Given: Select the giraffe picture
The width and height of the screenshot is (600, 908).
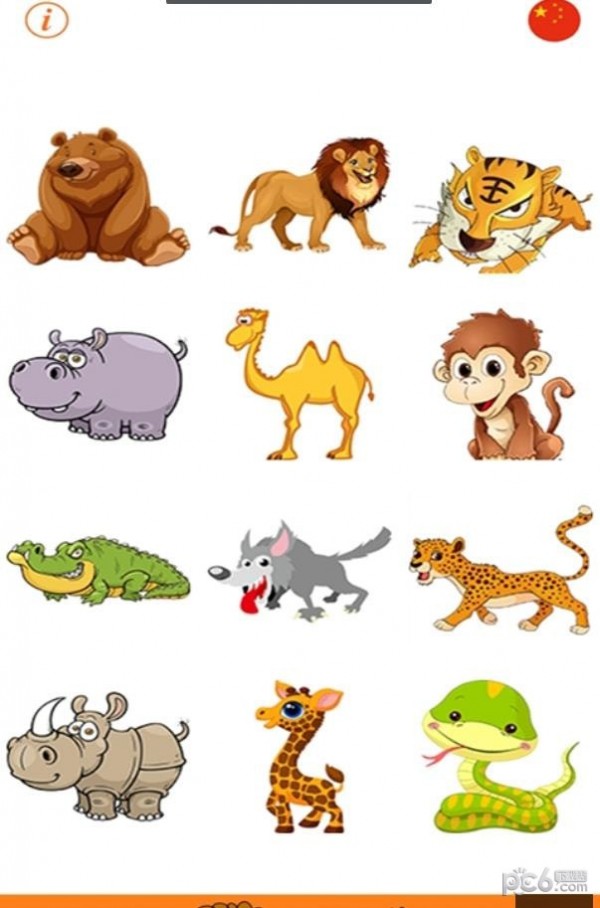Looking at the screenshot, I should [x=299, y=757].
